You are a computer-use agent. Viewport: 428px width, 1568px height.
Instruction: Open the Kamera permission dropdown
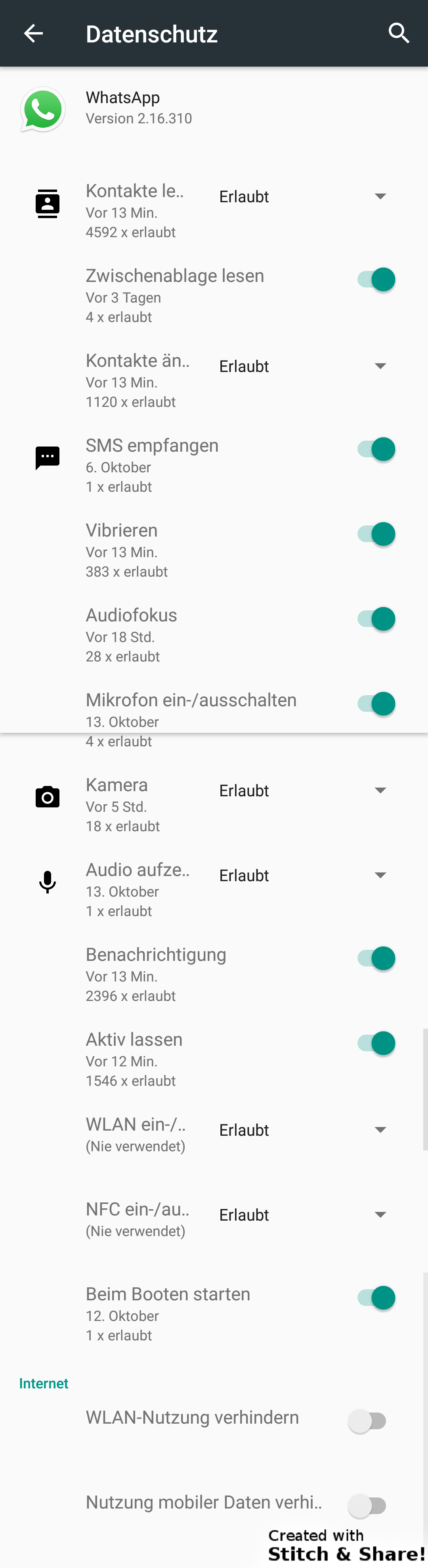303,791
